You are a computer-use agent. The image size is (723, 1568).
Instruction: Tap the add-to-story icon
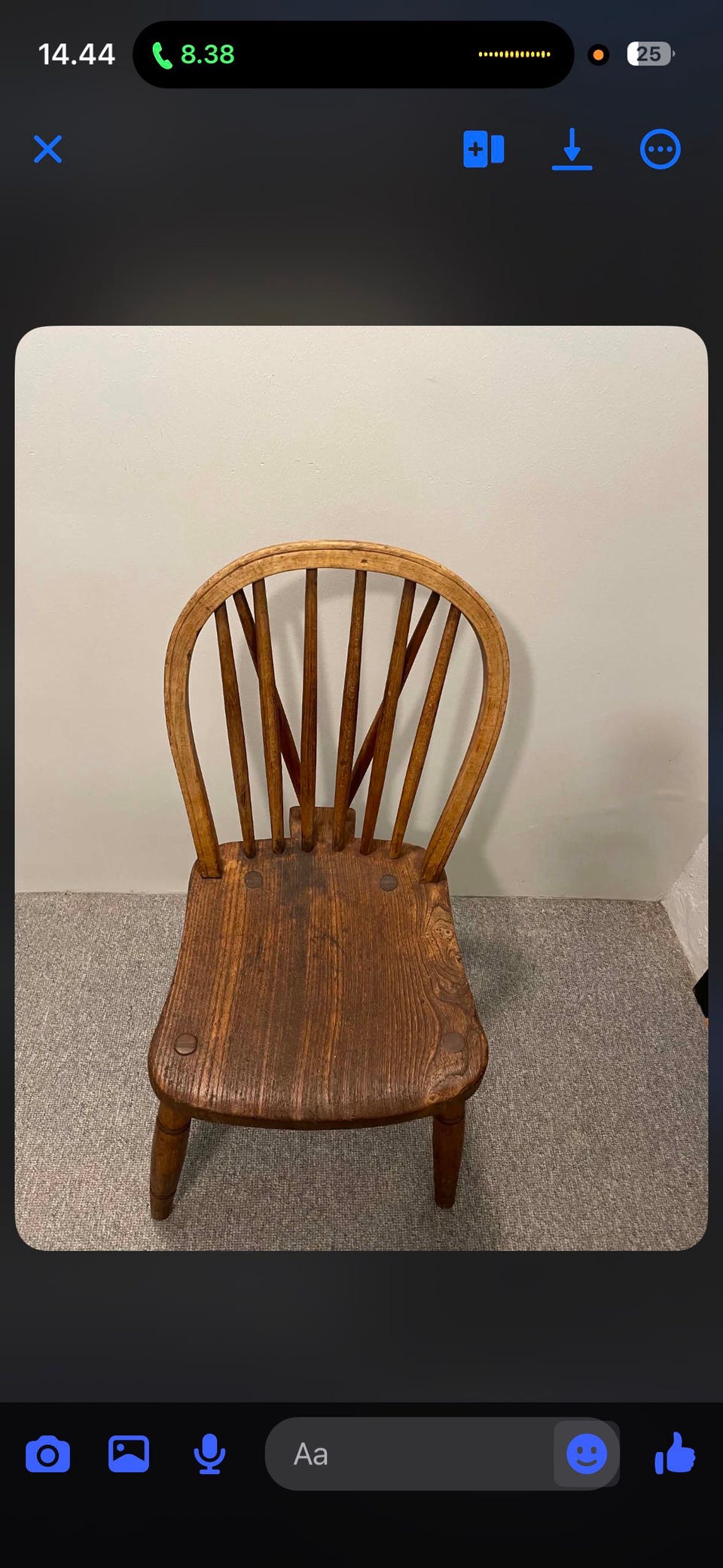tap(484, 149)
